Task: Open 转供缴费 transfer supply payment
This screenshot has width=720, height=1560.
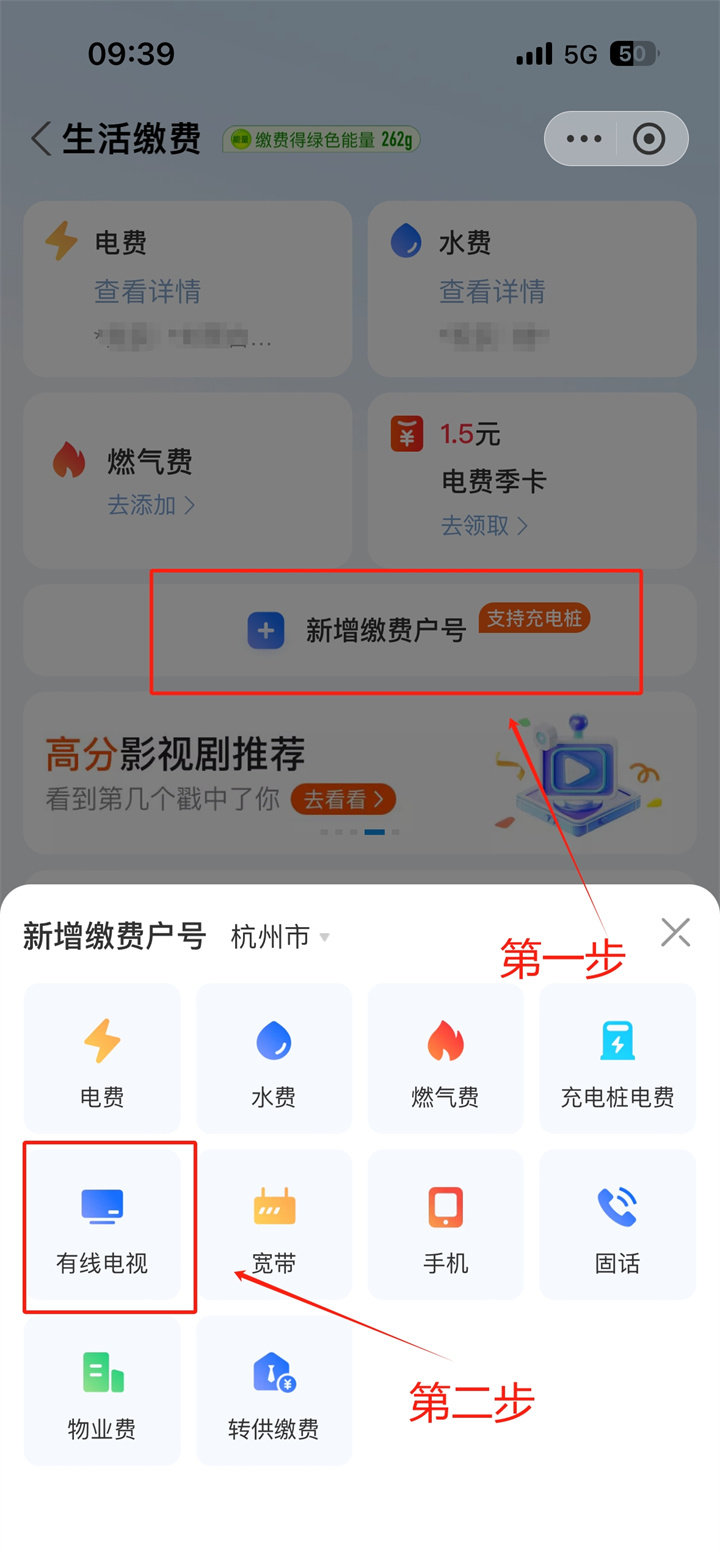Action: [273, 1390]
